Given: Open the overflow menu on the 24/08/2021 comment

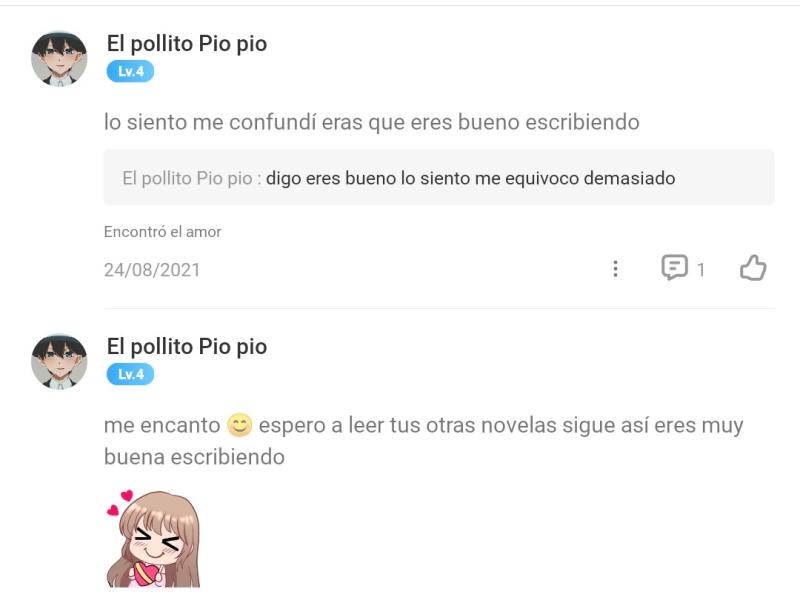Looking at the screenshot, I should click(615, 268).
